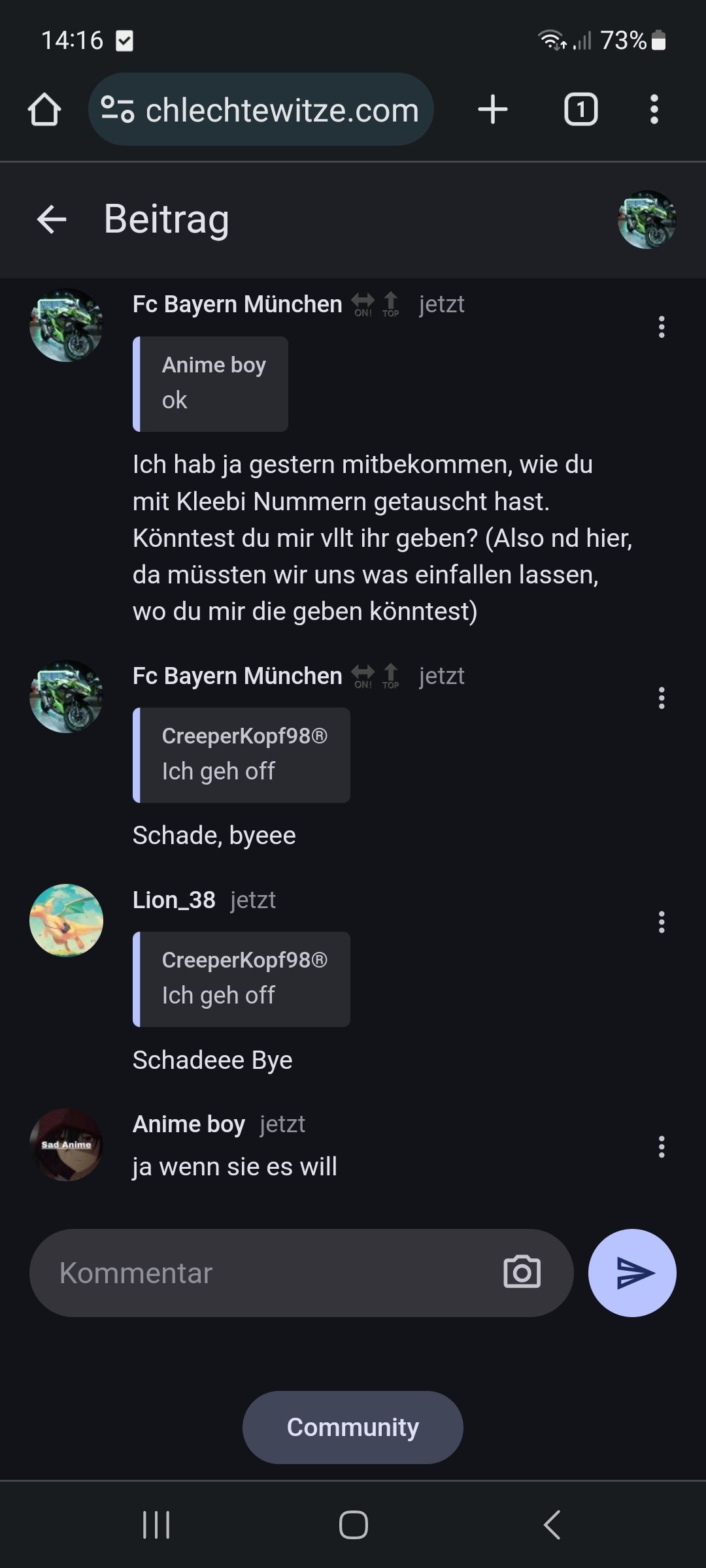Open options for the comment quoting Anime boy

(662, 327)
